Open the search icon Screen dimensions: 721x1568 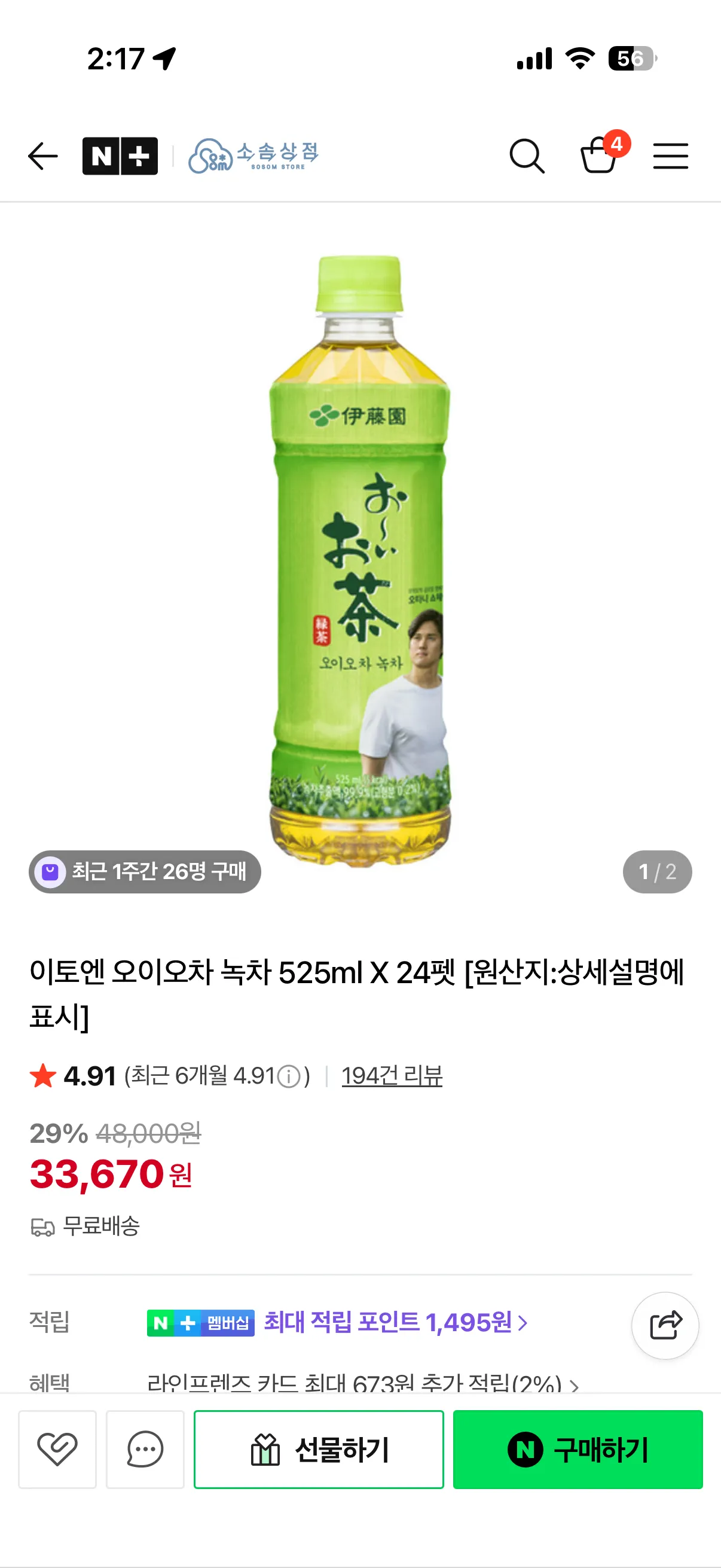click(528, 157)
